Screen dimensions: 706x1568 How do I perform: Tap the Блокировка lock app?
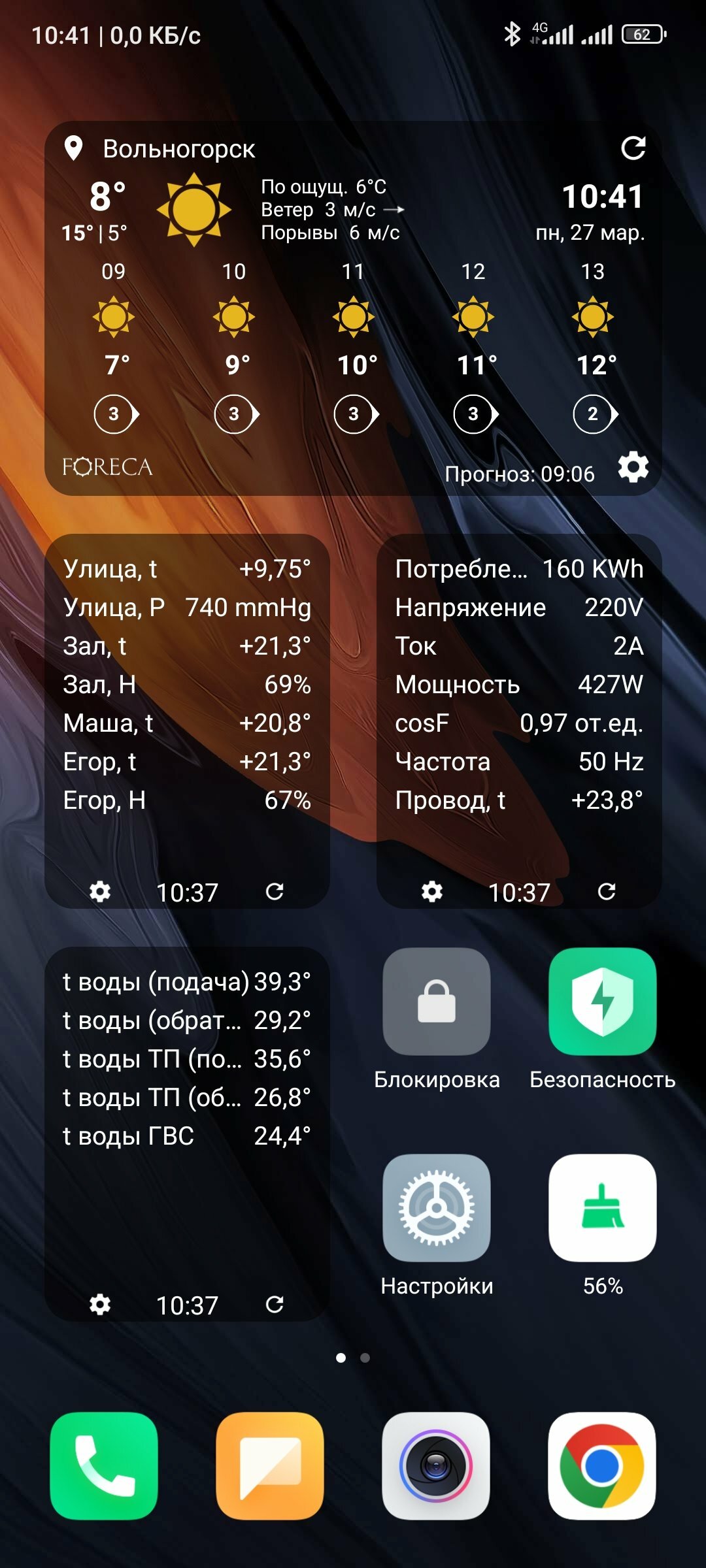tap(437, 1002)
